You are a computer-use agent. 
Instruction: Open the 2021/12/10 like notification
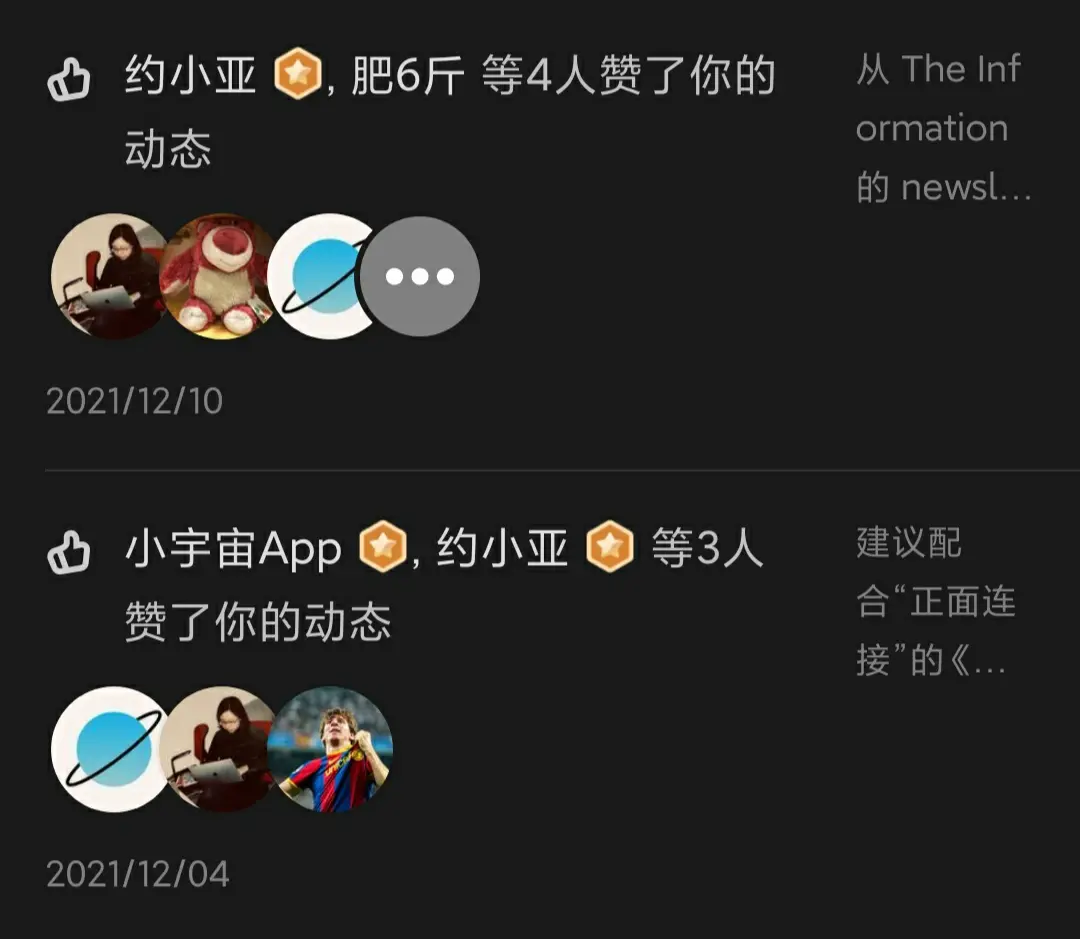[450, 112]
